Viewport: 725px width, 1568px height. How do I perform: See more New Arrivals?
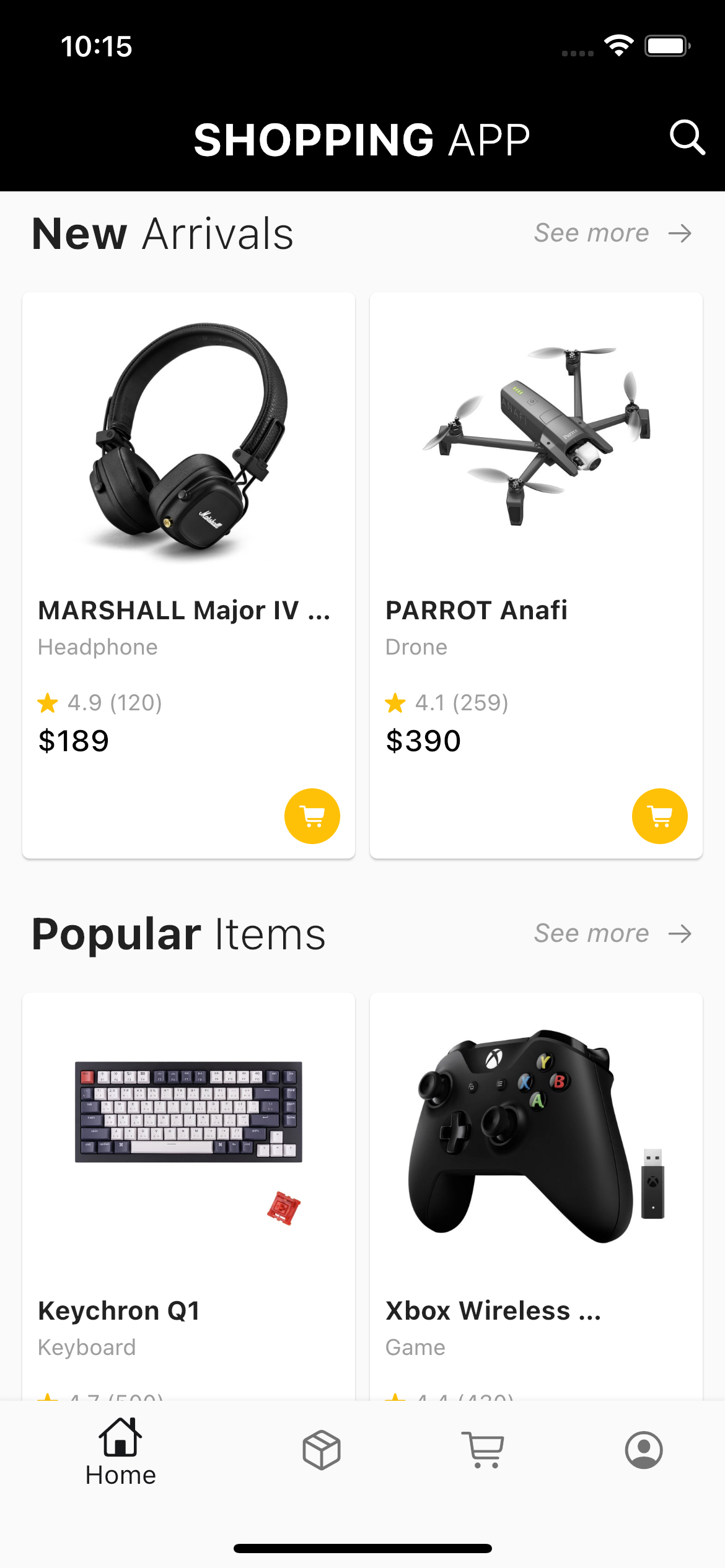coord(612,233)
